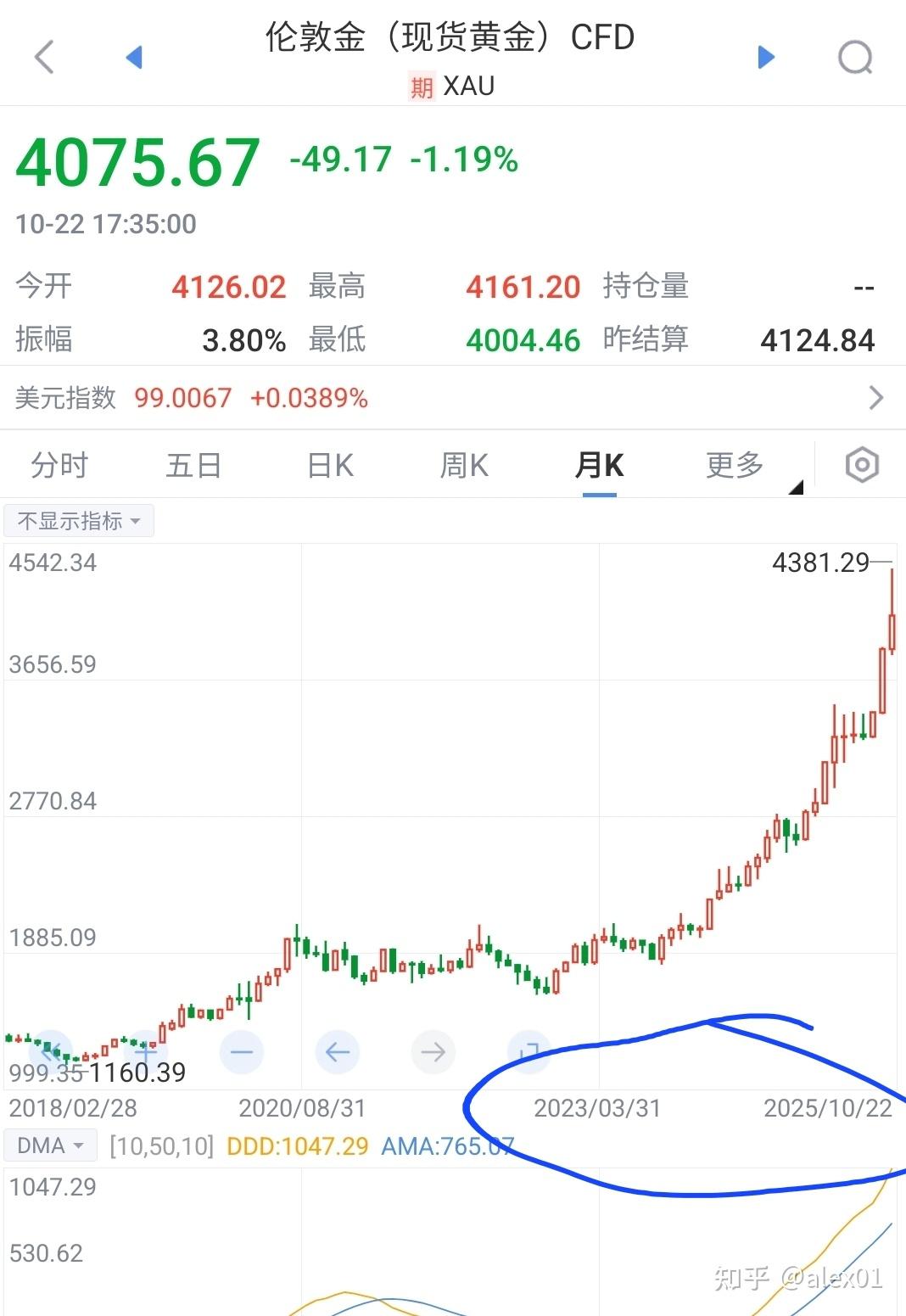Select the 日K chart tab
Image resolution: width=906 pixels, height=1316 pixels.
[x=329, y=465]
